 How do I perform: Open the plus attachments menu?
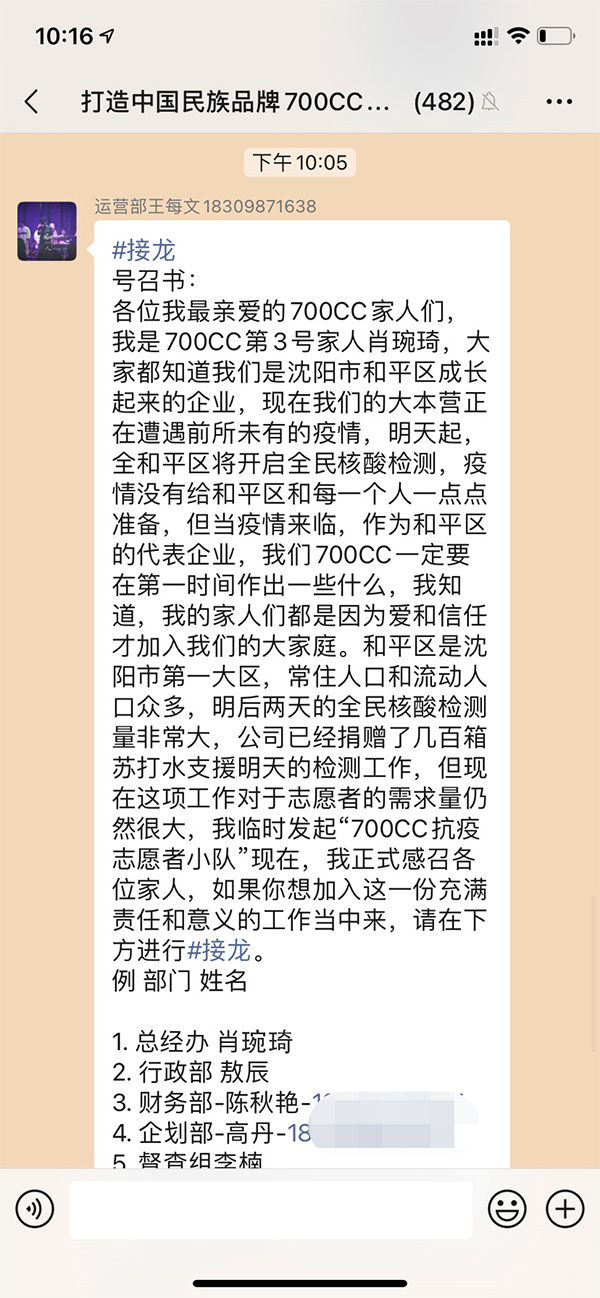565,1210
